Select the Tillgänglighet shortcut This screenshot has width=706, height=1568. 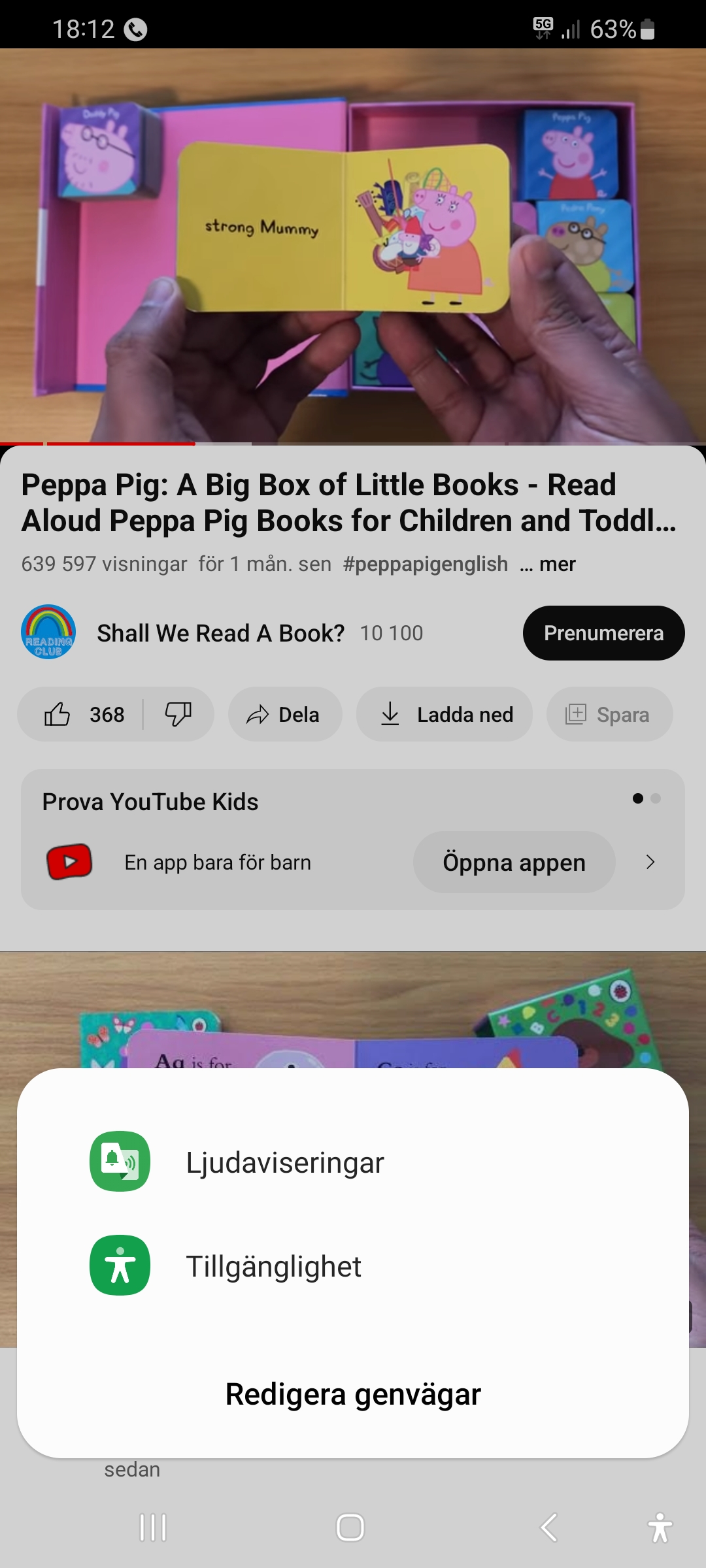coord(273,1266)
